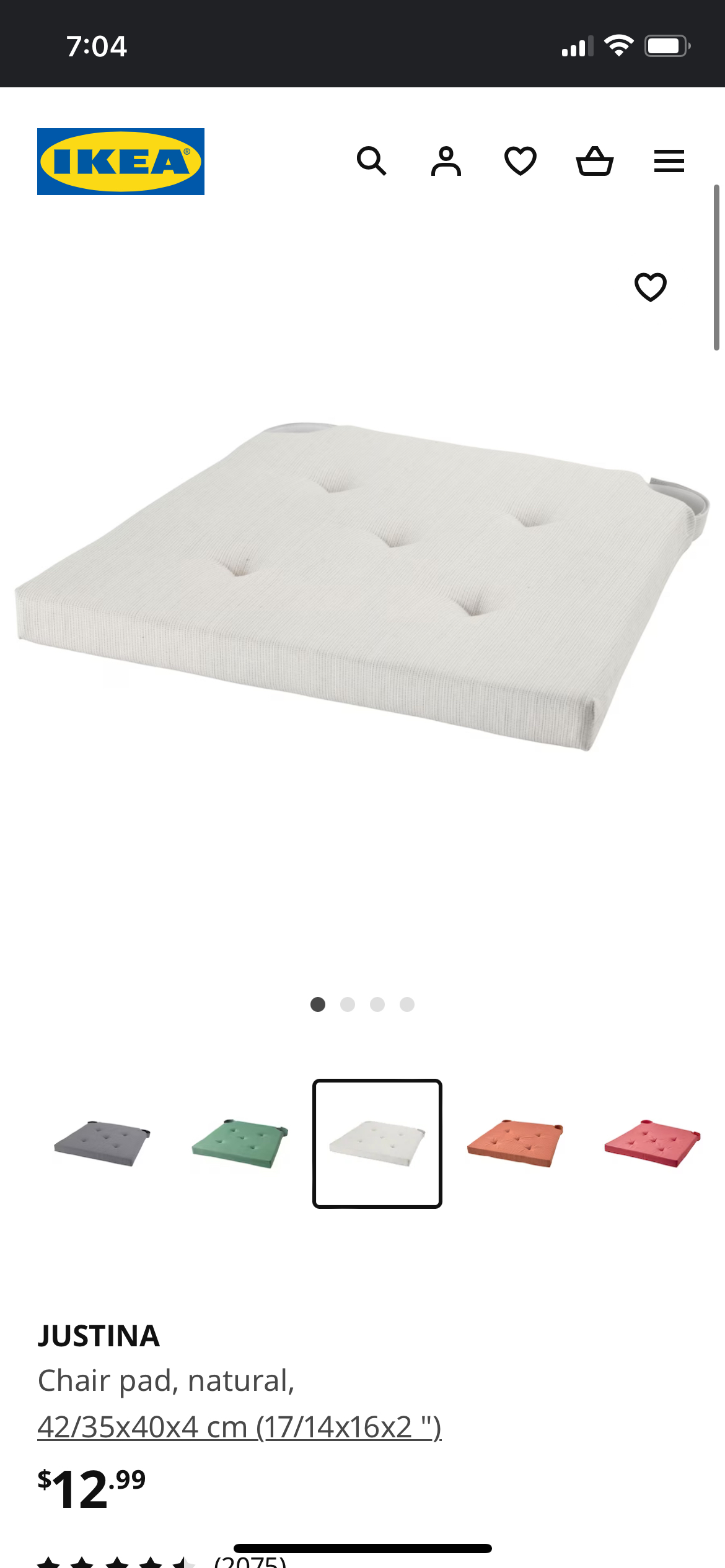Open the 42/35x40x4 cm dimensions link

point(239,1427)
